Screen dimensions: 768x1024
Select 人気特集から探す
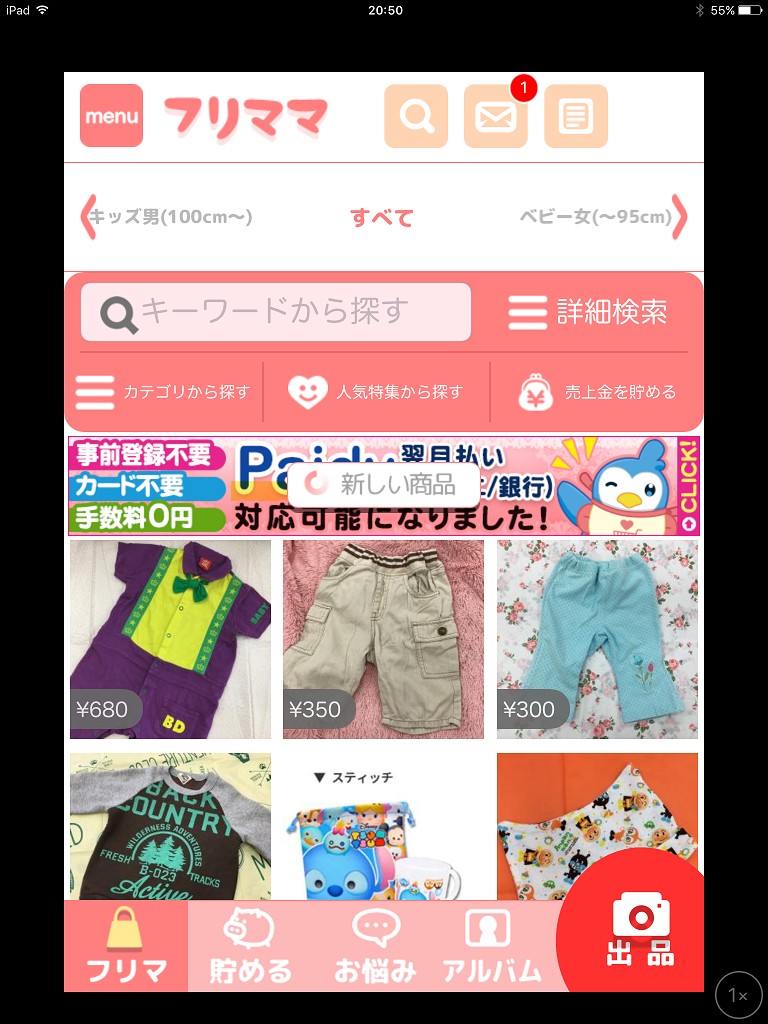[376, 392]
